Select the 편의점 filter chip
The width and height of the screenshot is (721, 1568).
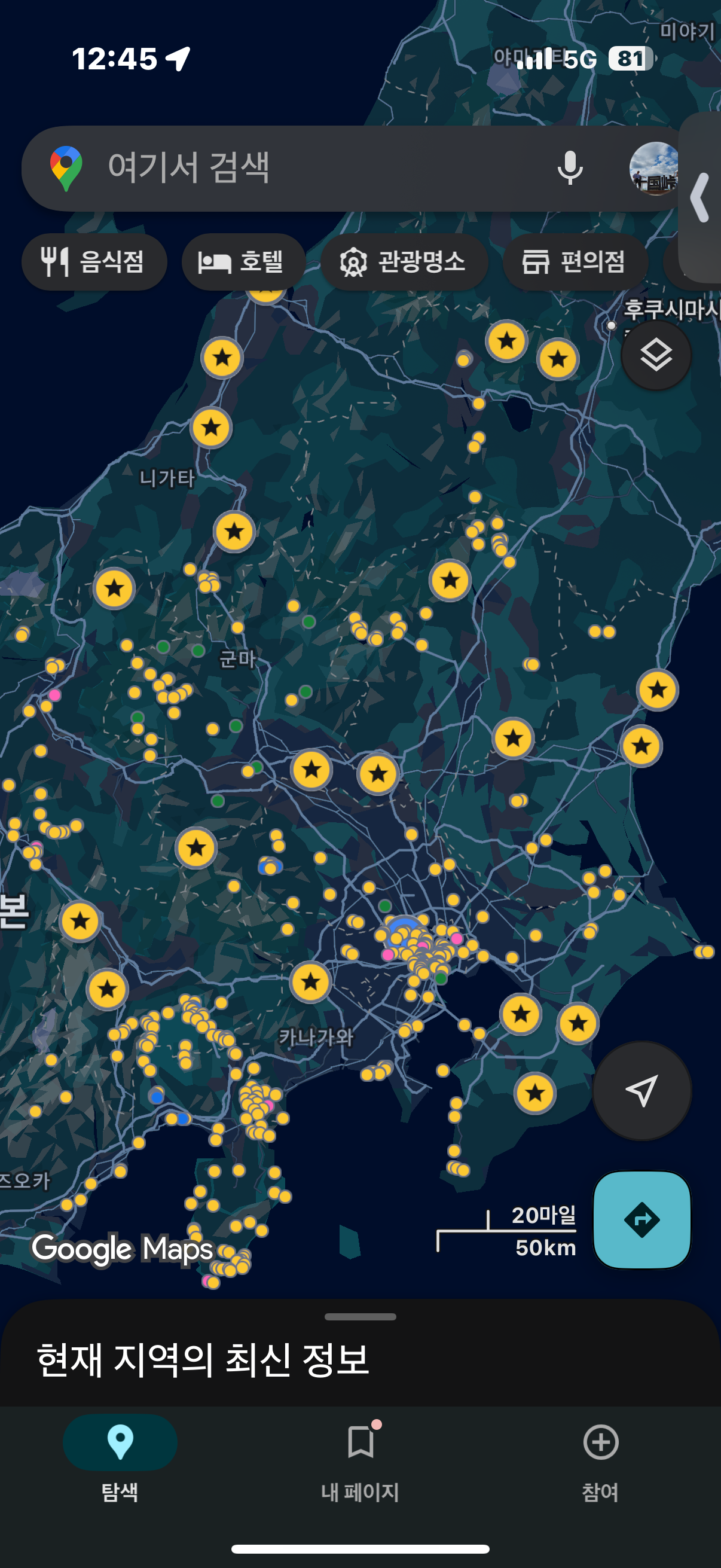coord(575,262)
